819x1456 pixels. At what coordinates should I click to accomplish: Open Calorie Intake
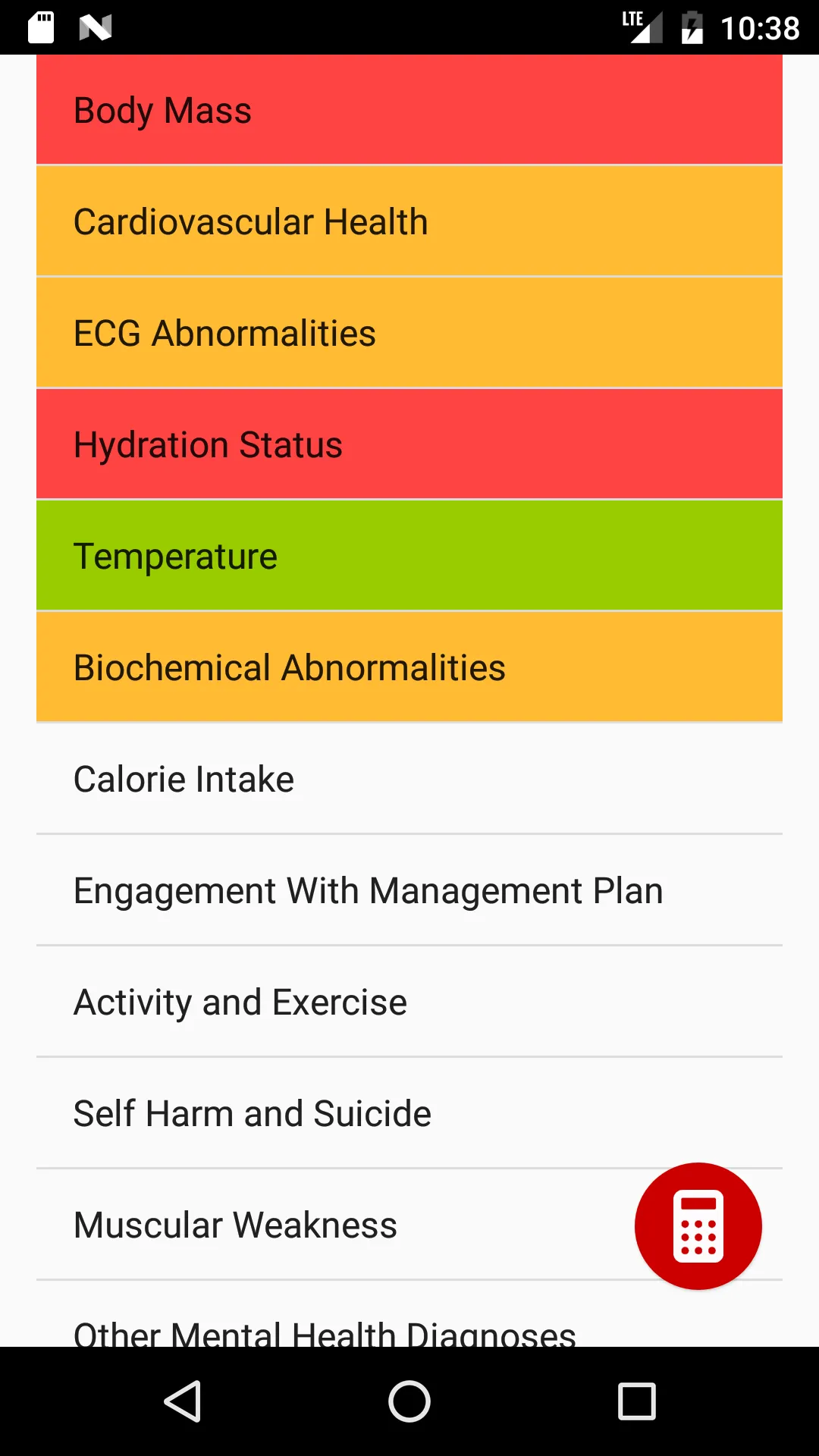(409, 779)
